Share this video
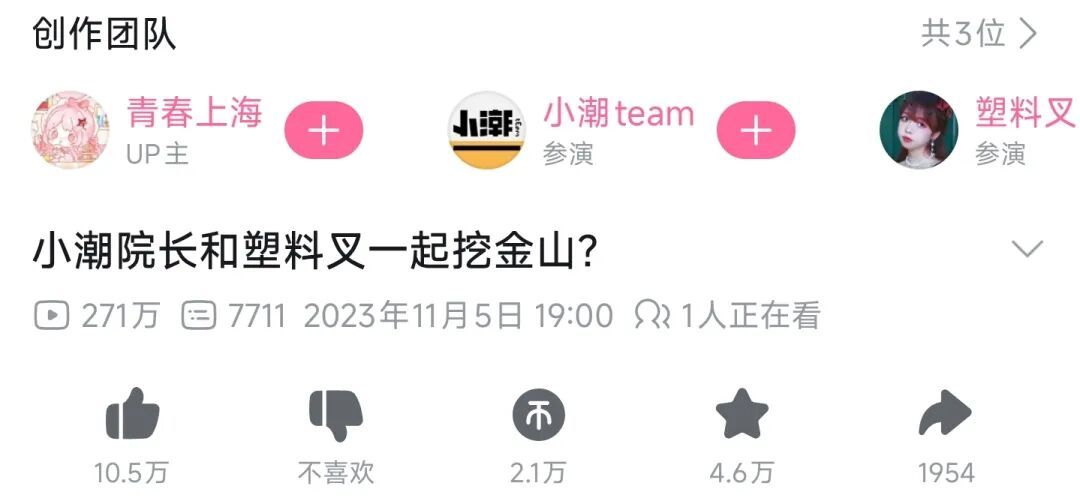The image size is (1080, 504). point(945,415)
